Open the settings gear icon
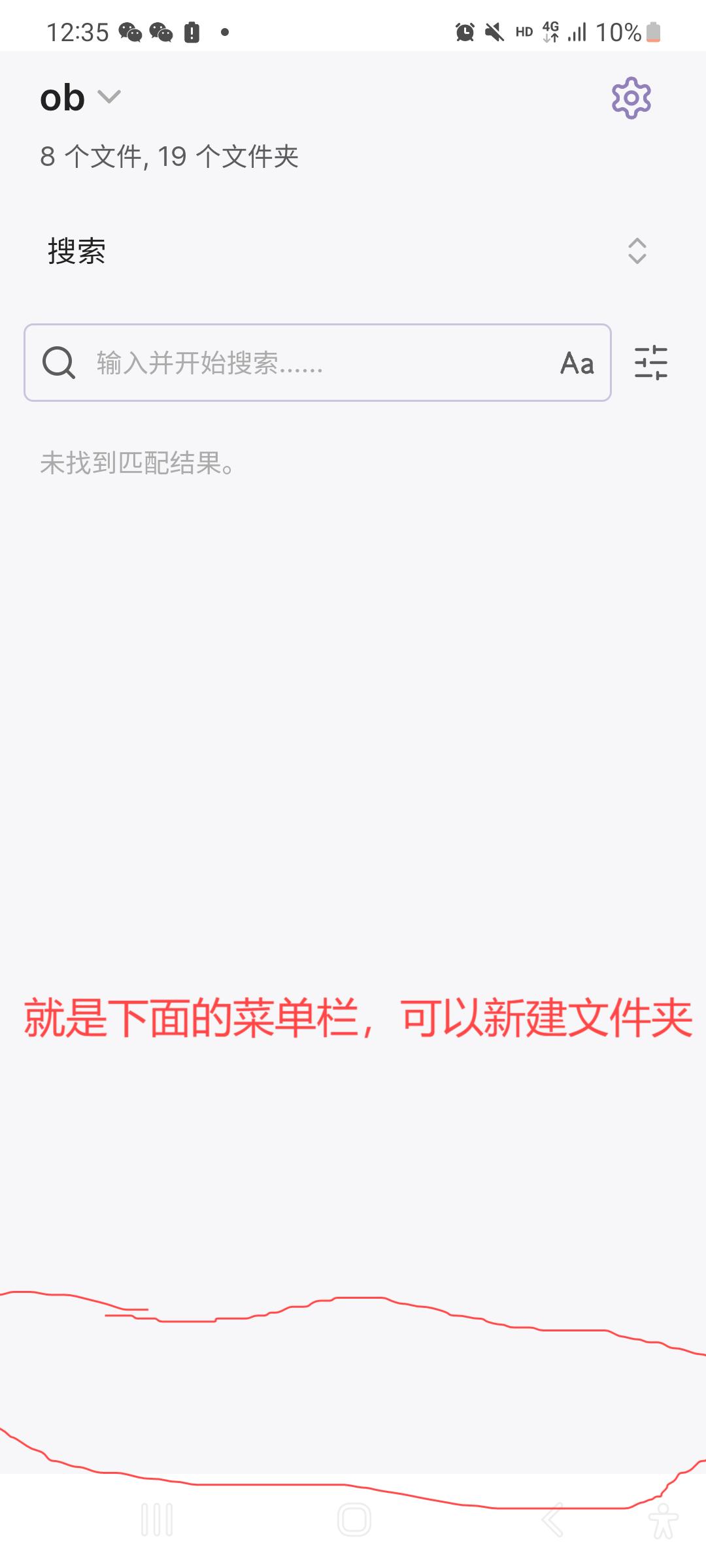The width and height of the screenshot is (706, 1568). pos(631,98)
